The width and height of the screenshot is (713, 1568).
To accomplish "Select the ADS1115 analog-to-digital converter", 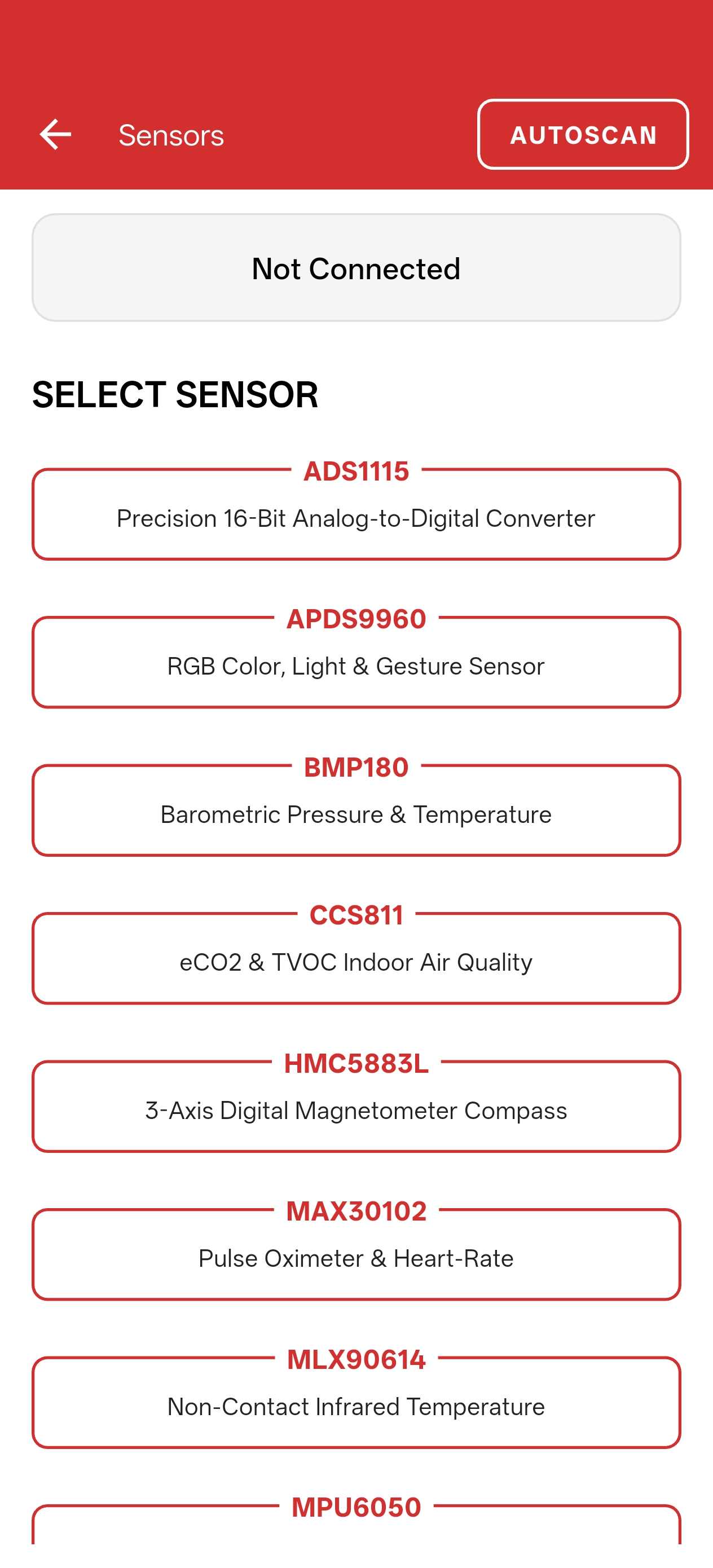I will pyautogui.click(x=356, y=514).
